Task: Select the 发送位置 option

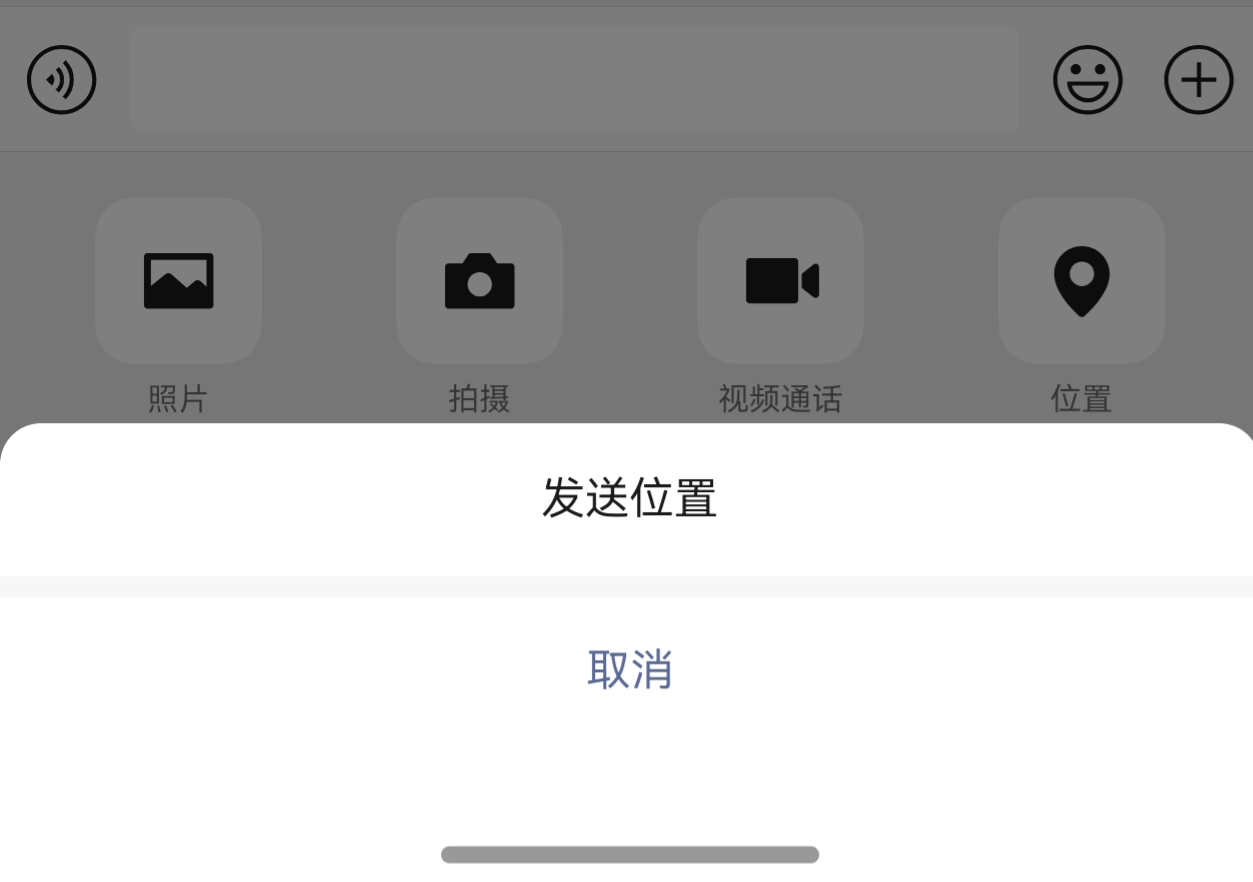Action: pyautogui.click(x=628, y=498)
